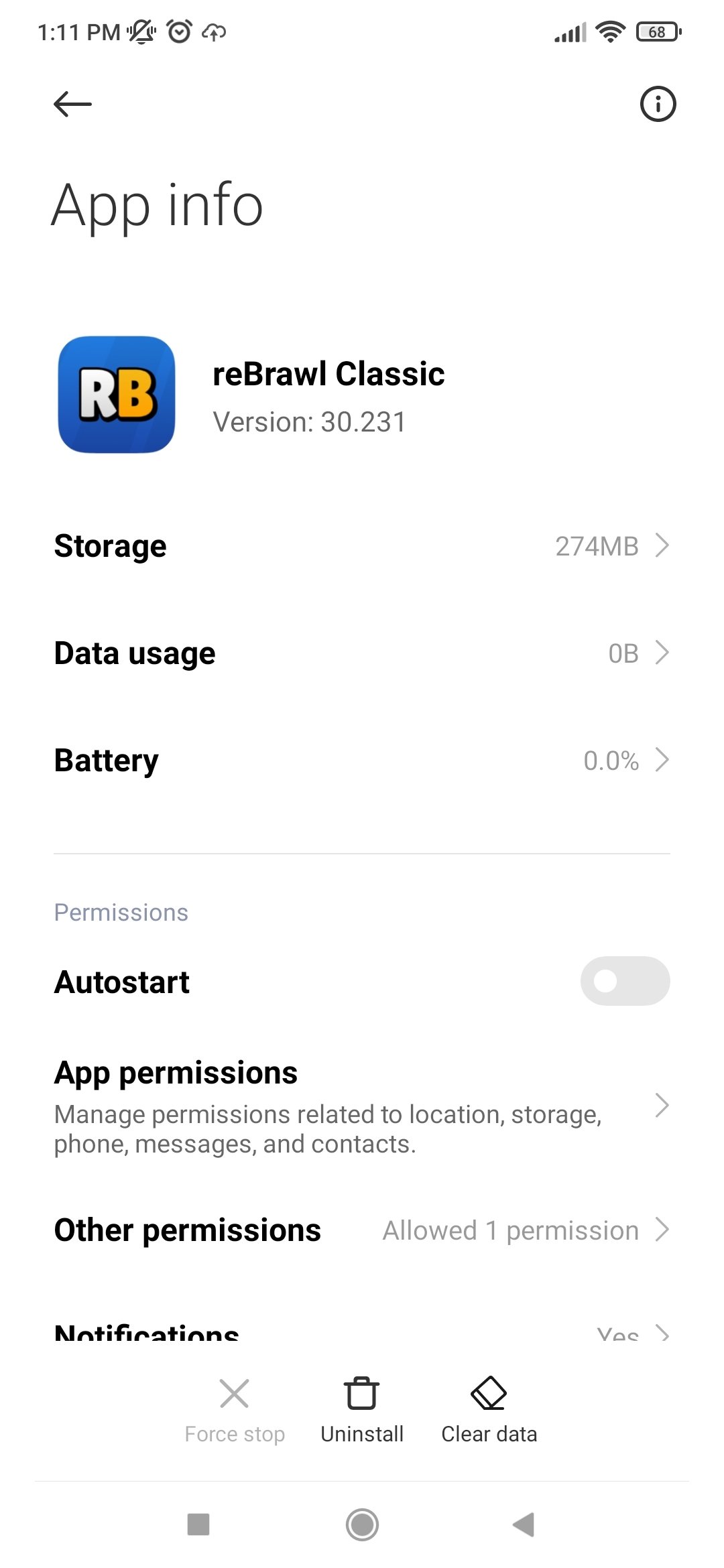The height and width of the screenshot is (1568, 724).
Task: Open Other permissions row
Action: (362, 1230)
